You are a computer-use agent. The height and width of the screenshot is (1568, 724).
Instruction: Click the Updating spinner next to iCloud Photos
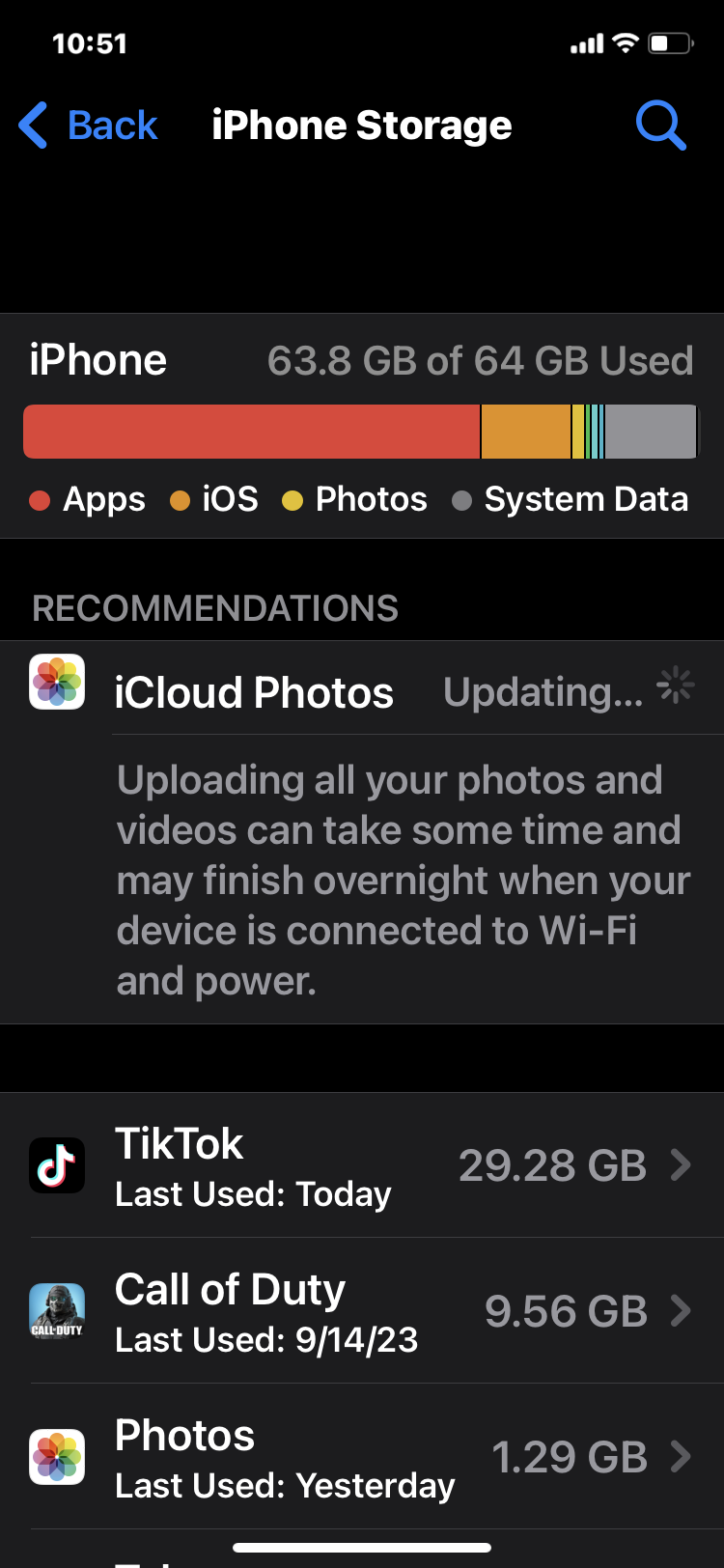(676, 684)
